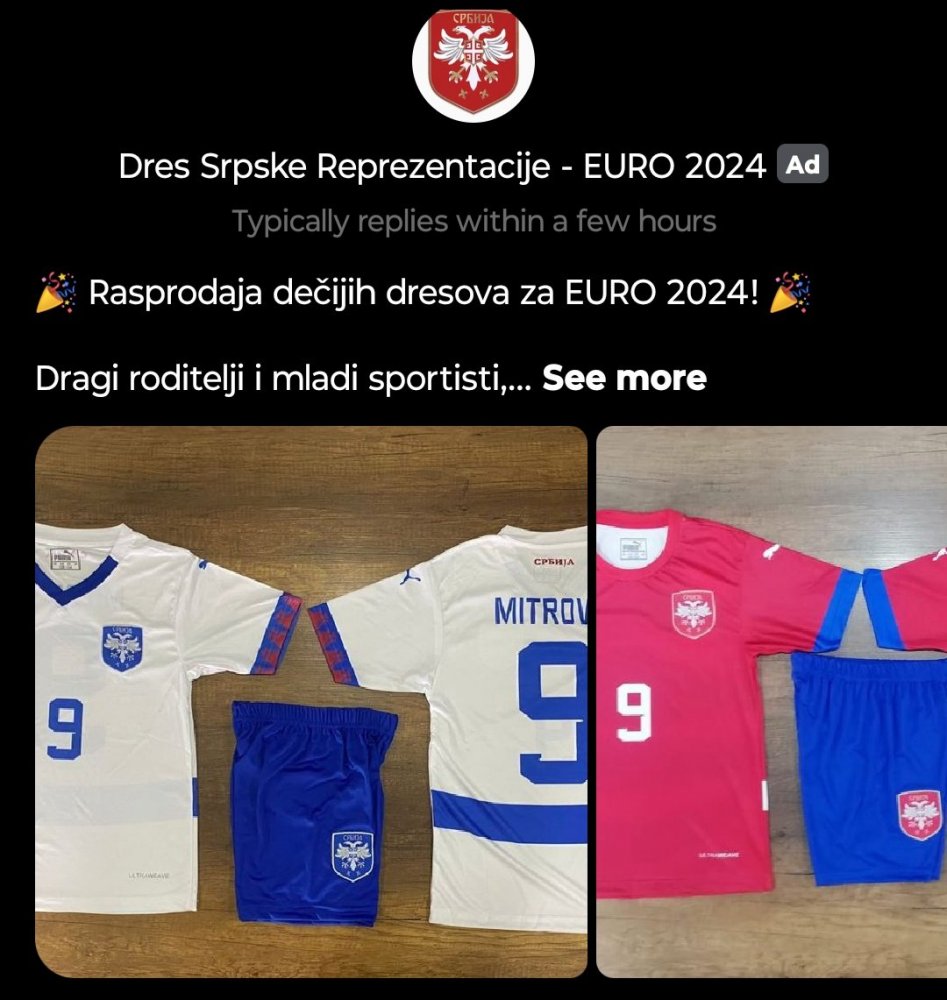This screenshot has height=1000, width=947.
Task: Open Dres Srpske Reprezentacije page name
Action: [441, 166]
